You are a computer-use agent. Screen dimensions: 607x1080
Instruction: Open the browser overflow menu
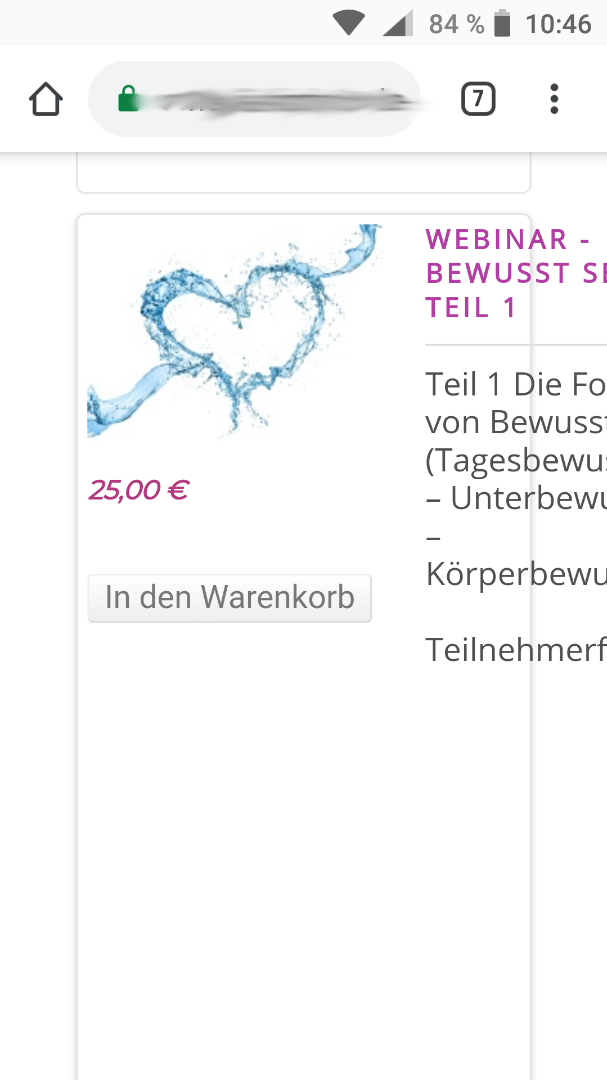554,99
